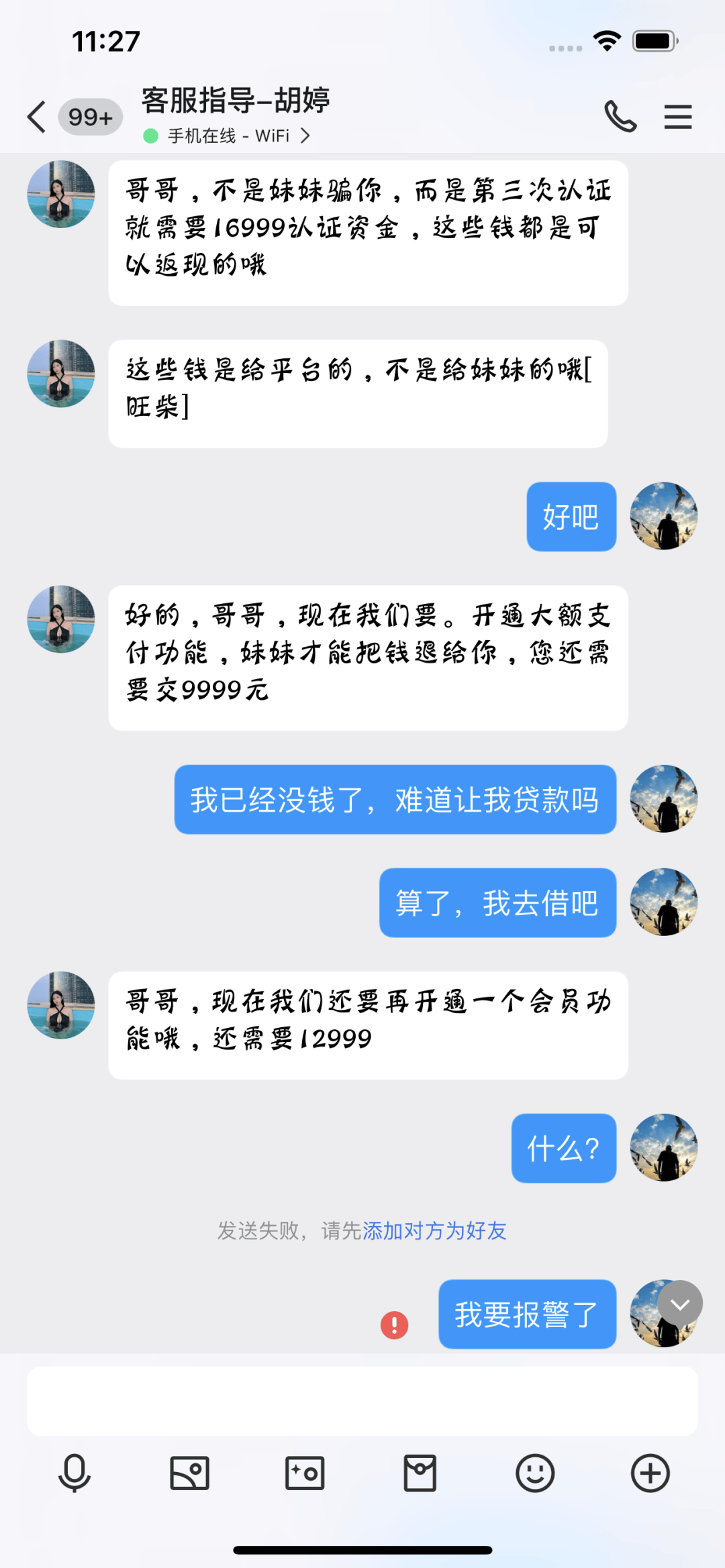The height and width of the screenshot is (1568, 725).
Task: Launch the camera to take a photo
Action: click(305, 1473)
